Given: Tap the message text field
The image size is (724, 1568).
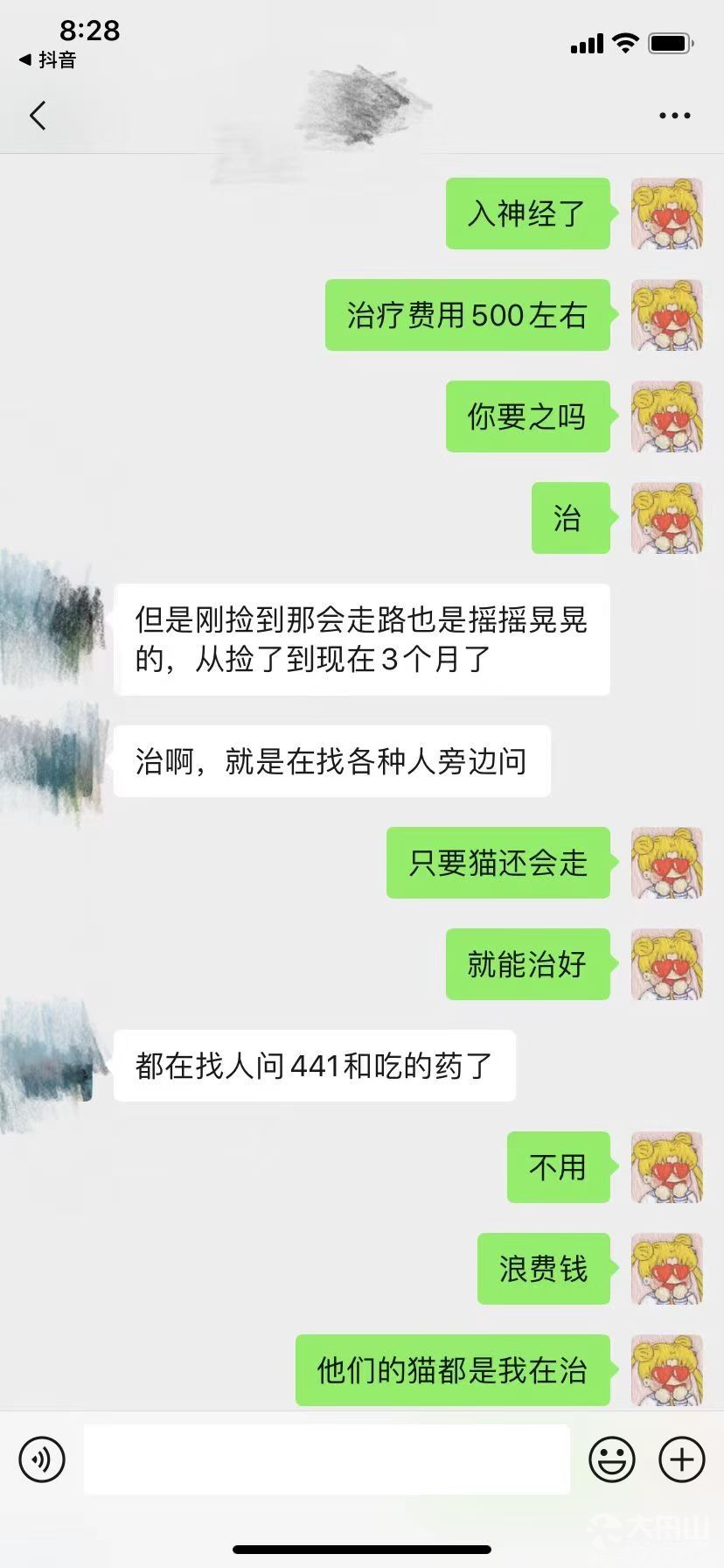Looking at the screenshot, I should pyautogui.click(x=327, y=1459).
